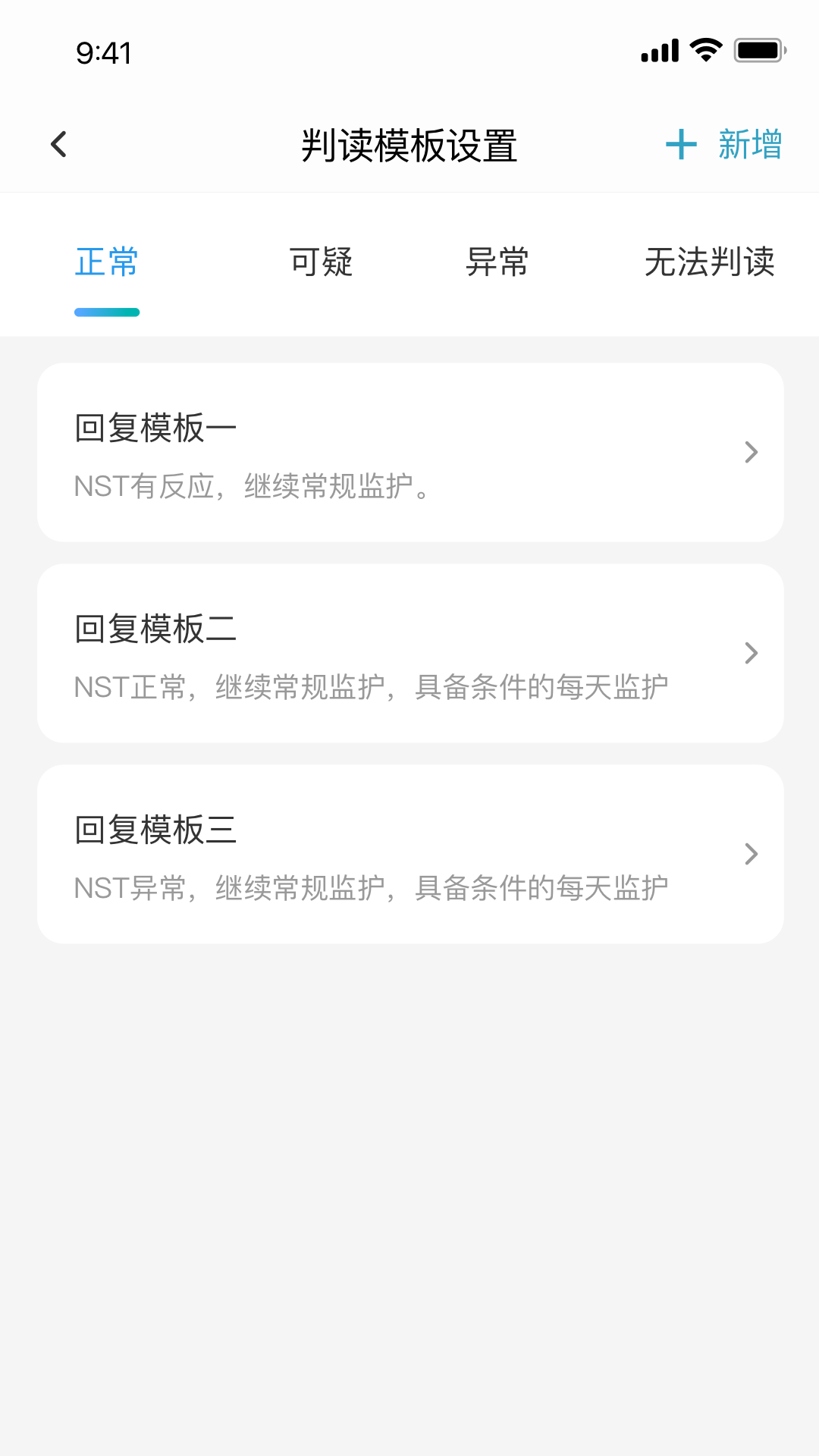819x1456 pixels.
Task: Open template 回复模板三 for editing
Action: [x=409, y=854]
